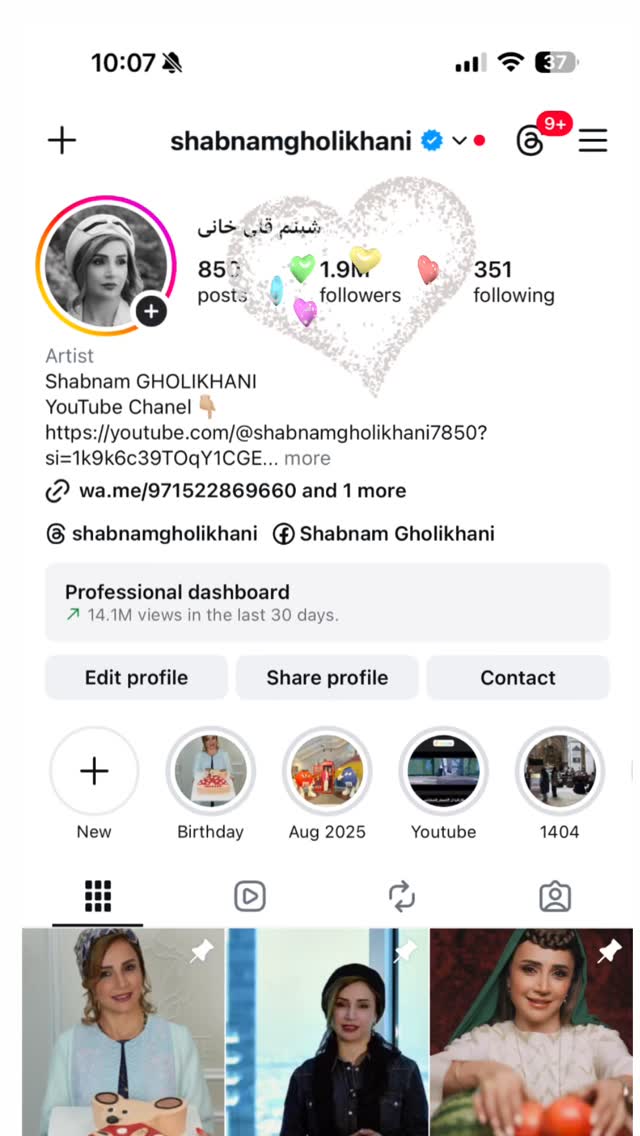
Task: Switch to the reposts tab
Action: [x=402, y=896]
